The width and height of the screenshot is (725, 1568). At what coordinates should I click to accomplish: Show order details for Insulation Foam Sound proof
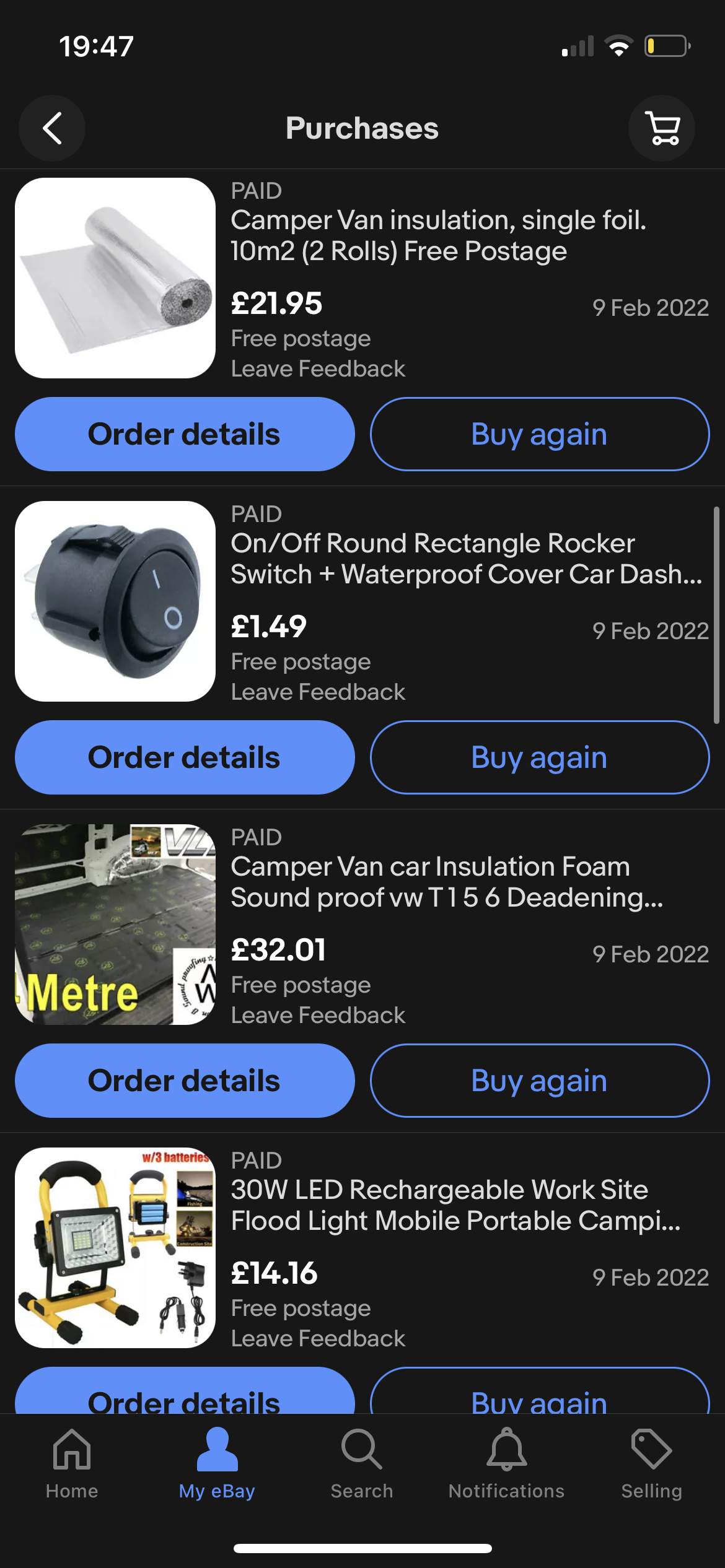pos(185,1081)
